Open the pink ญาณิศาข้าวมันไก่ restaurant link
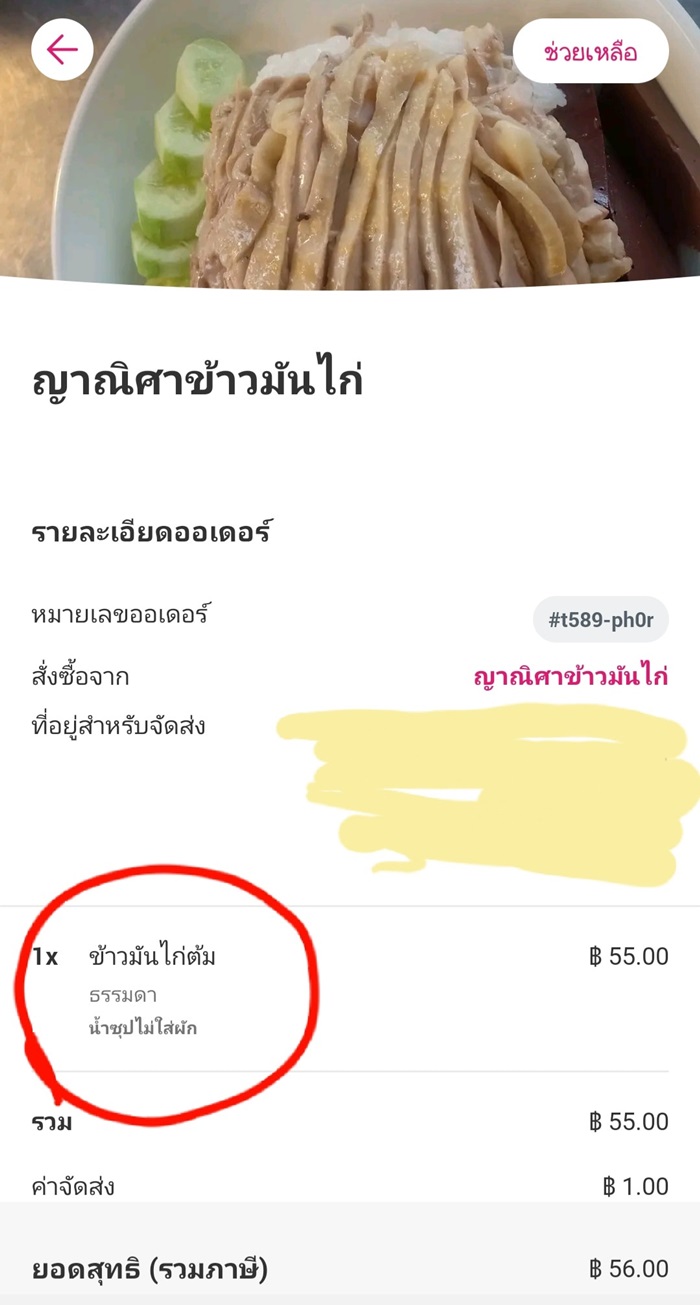The width and height of the screenshot is (700, 1305). (x=570, y=677)
